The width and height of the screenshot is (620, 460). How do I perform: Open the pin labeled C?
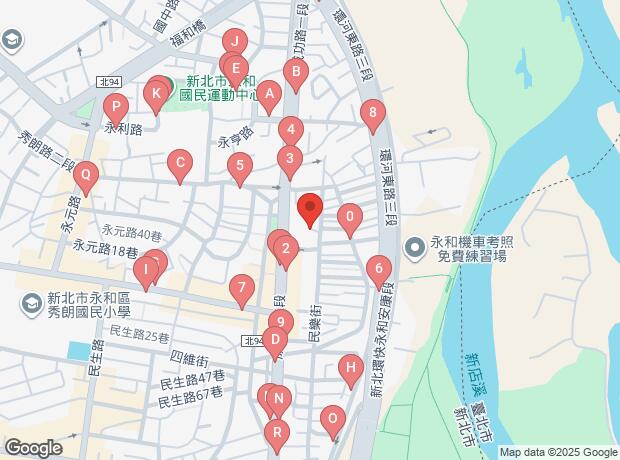coord(180,163)
